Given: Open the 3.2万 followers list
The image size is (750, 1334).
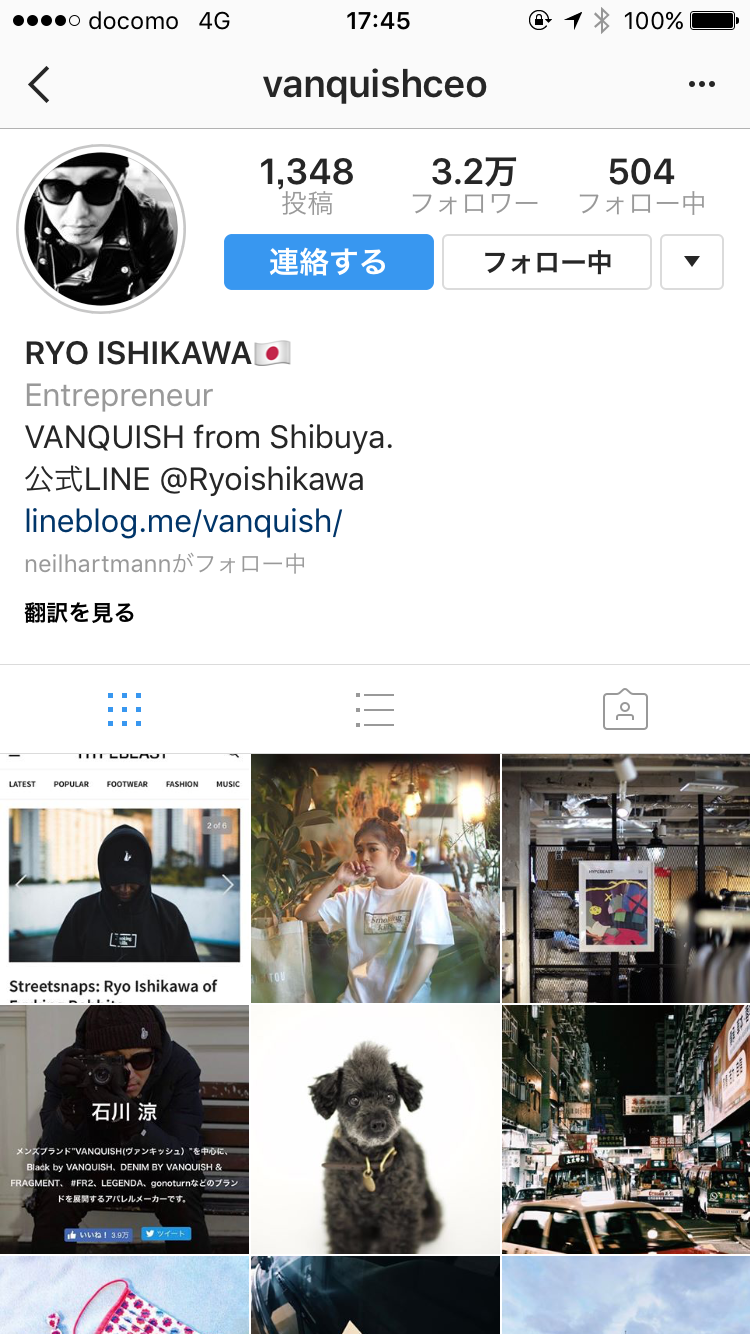Looking at the screenshot, I should pos(474,185).
